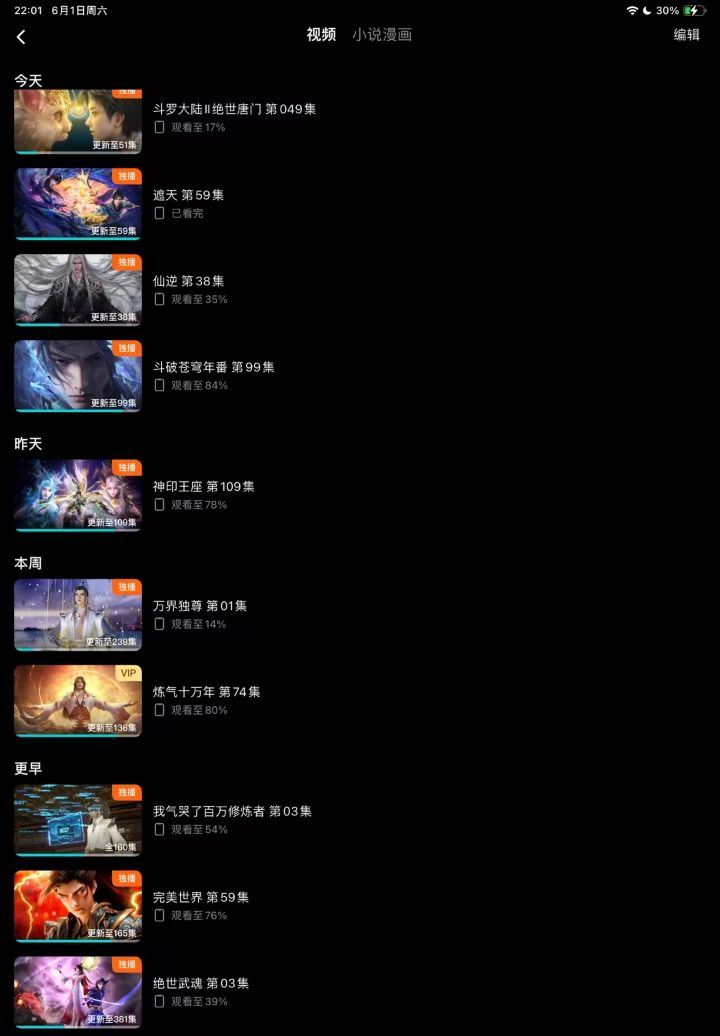720x1036 pixels.
Task: Open 我气哭了百万修炼者 第03集
Action: (232, 812)
